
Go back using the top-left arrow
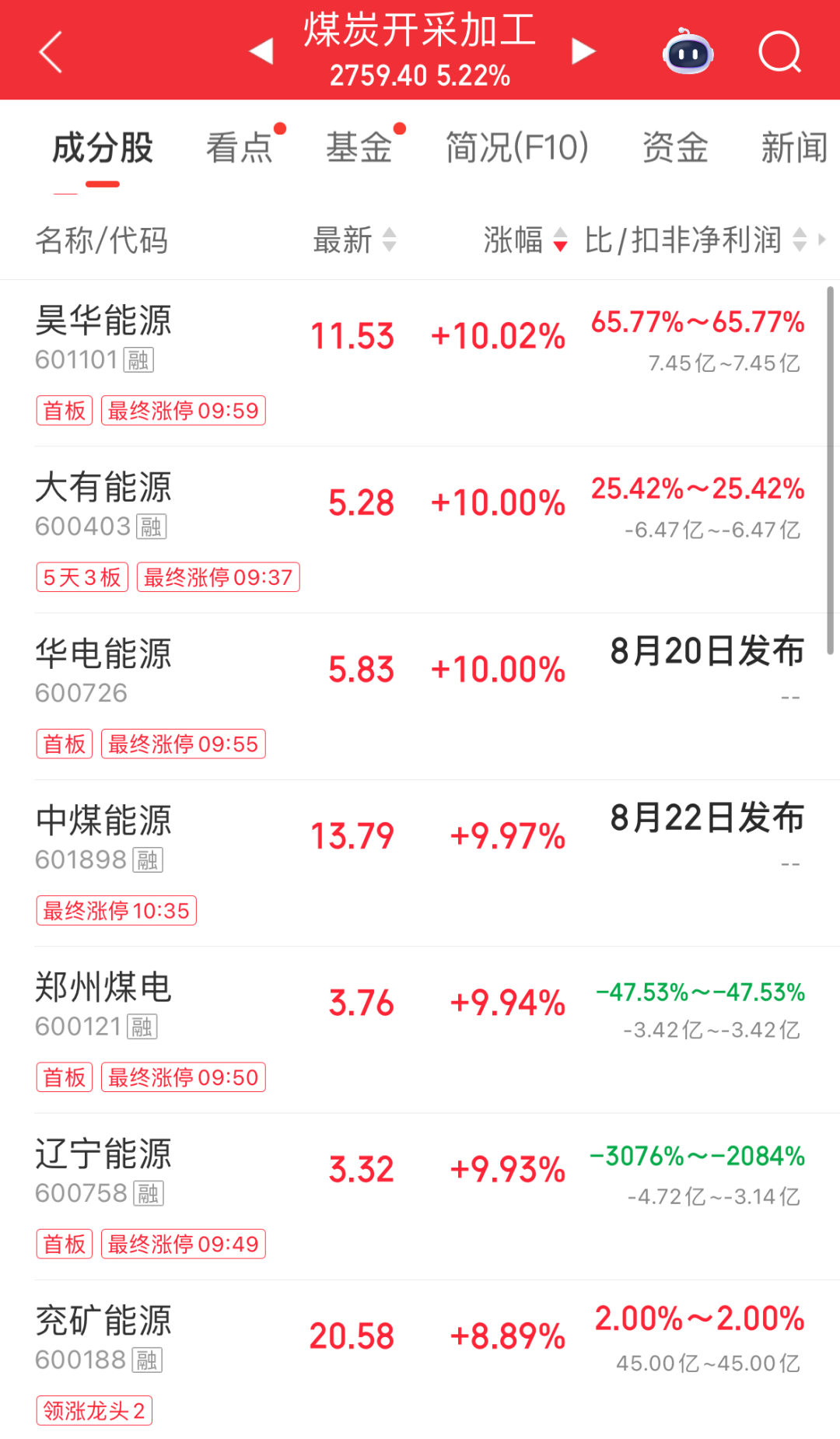point(51,52)
